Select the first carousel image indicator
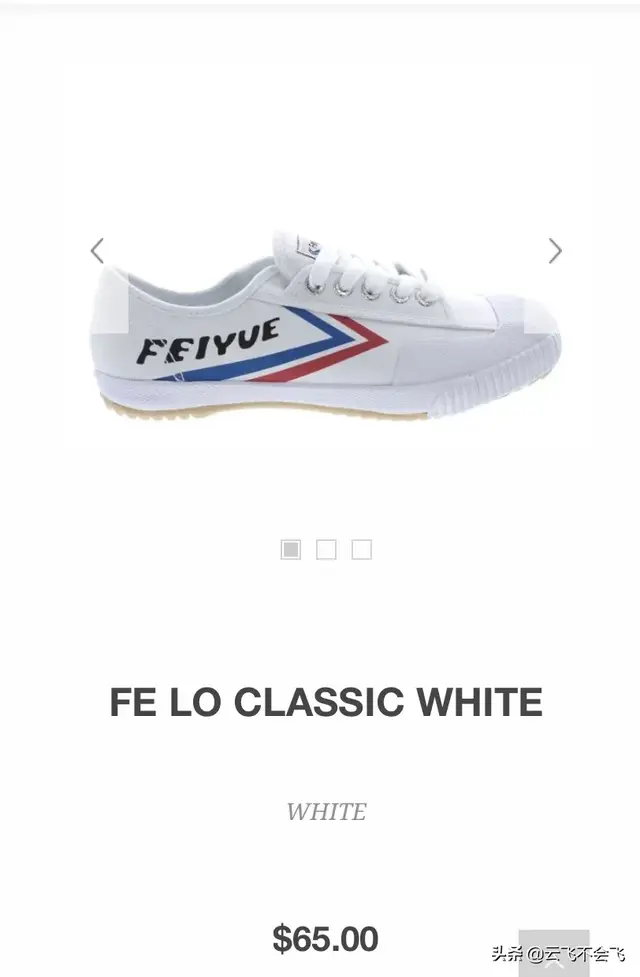The image size is (640, 977). [x=290, y=549]
